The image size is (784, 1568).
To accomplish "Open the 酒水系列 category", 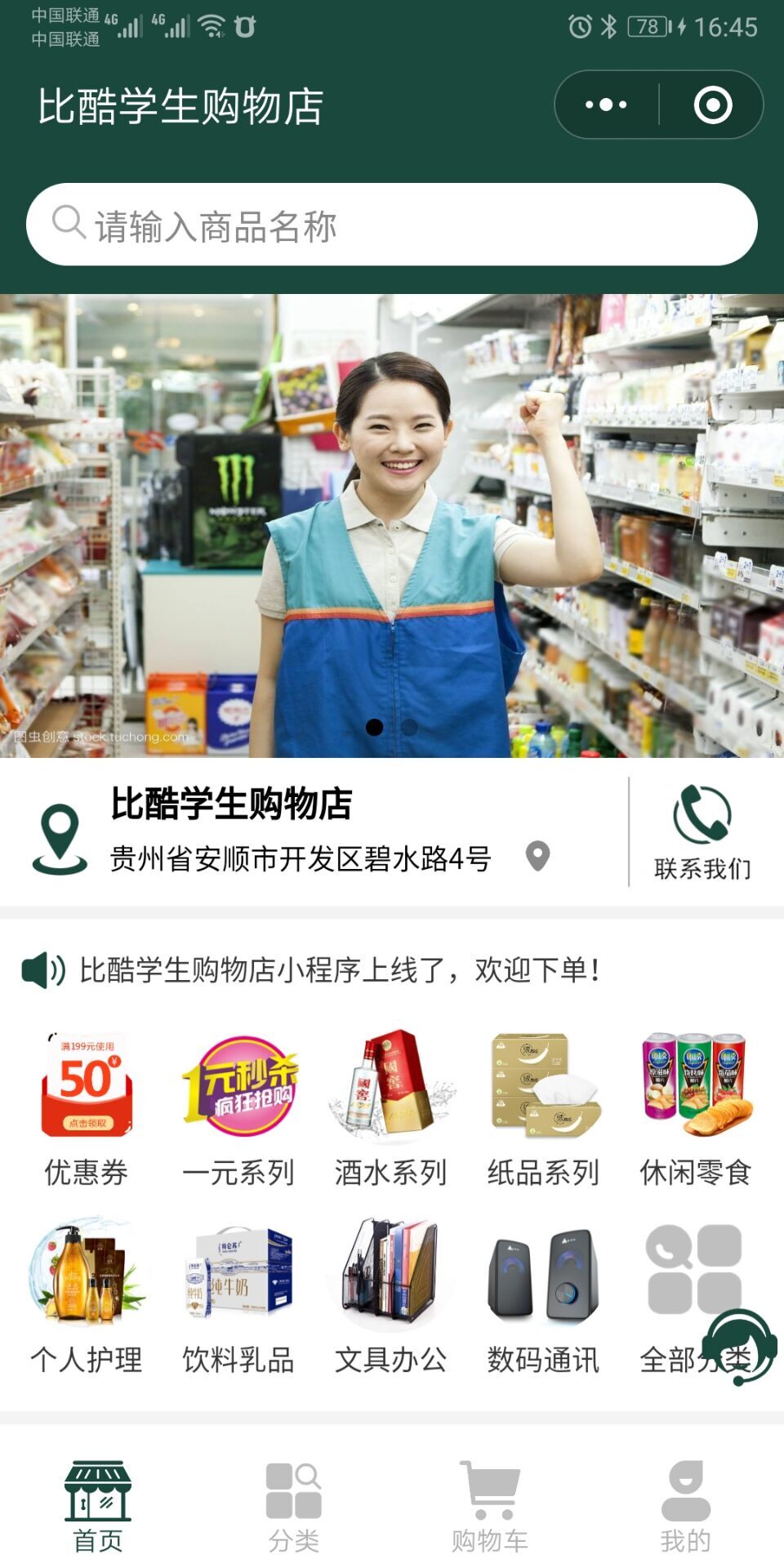I will [x=391, y=1107].
